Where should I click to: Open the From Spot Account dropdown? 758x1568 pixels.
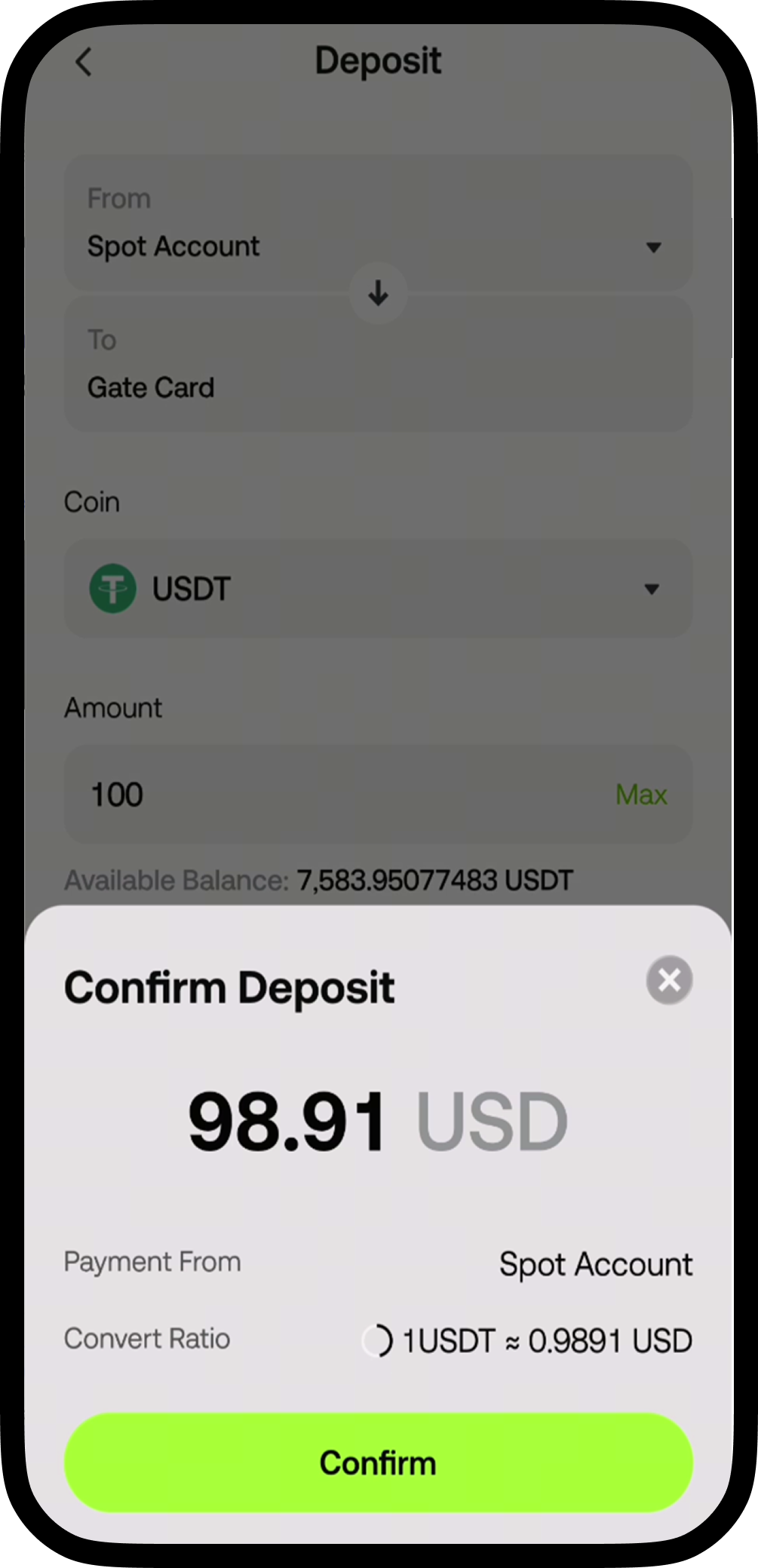[378, 223]
